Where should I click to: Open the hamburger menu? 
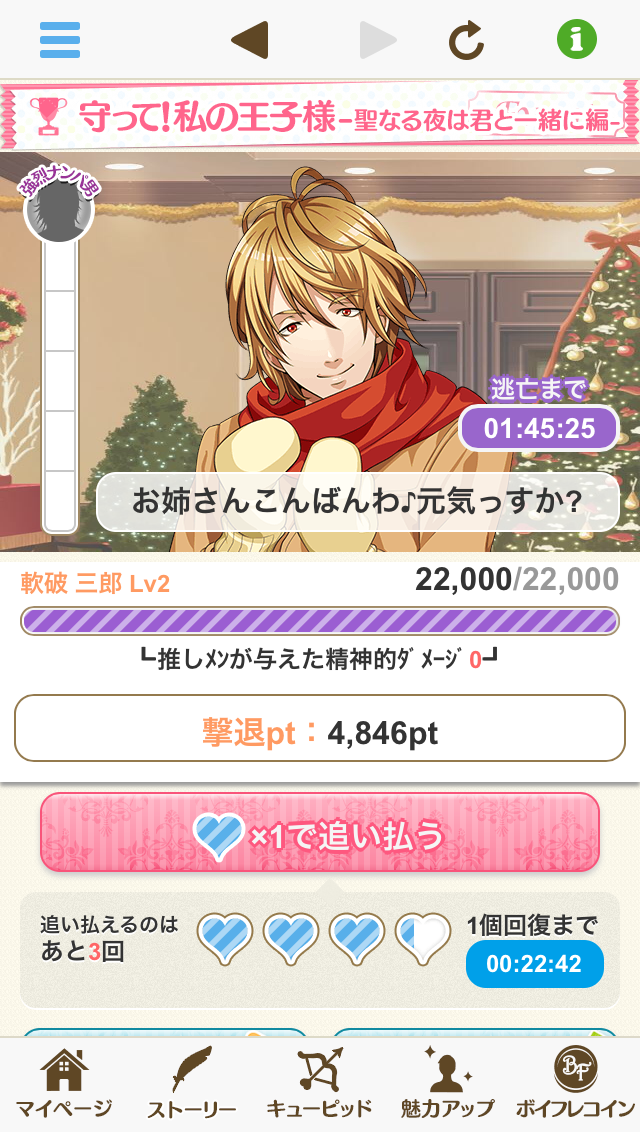[60, 40]
